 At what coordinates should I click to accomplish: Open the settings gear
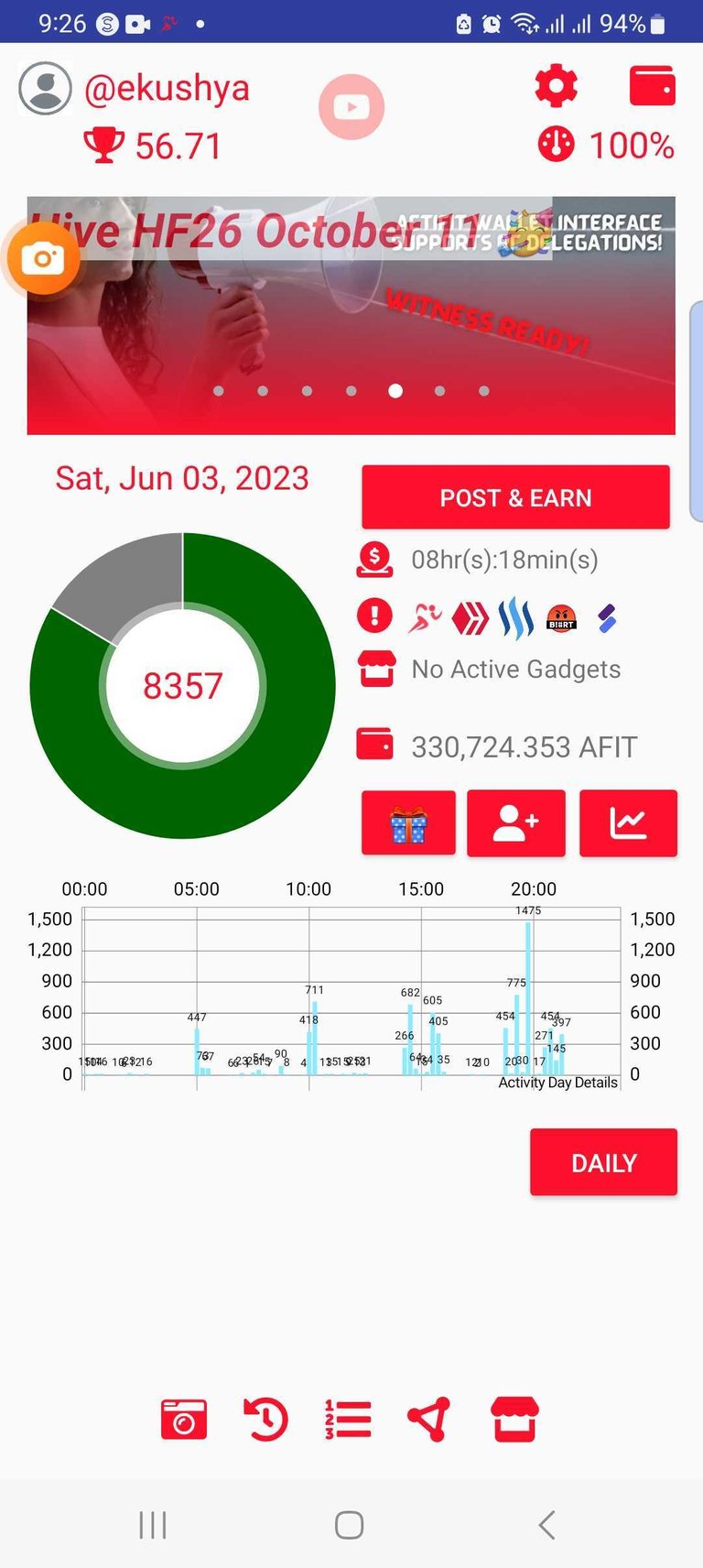(556, 87)
